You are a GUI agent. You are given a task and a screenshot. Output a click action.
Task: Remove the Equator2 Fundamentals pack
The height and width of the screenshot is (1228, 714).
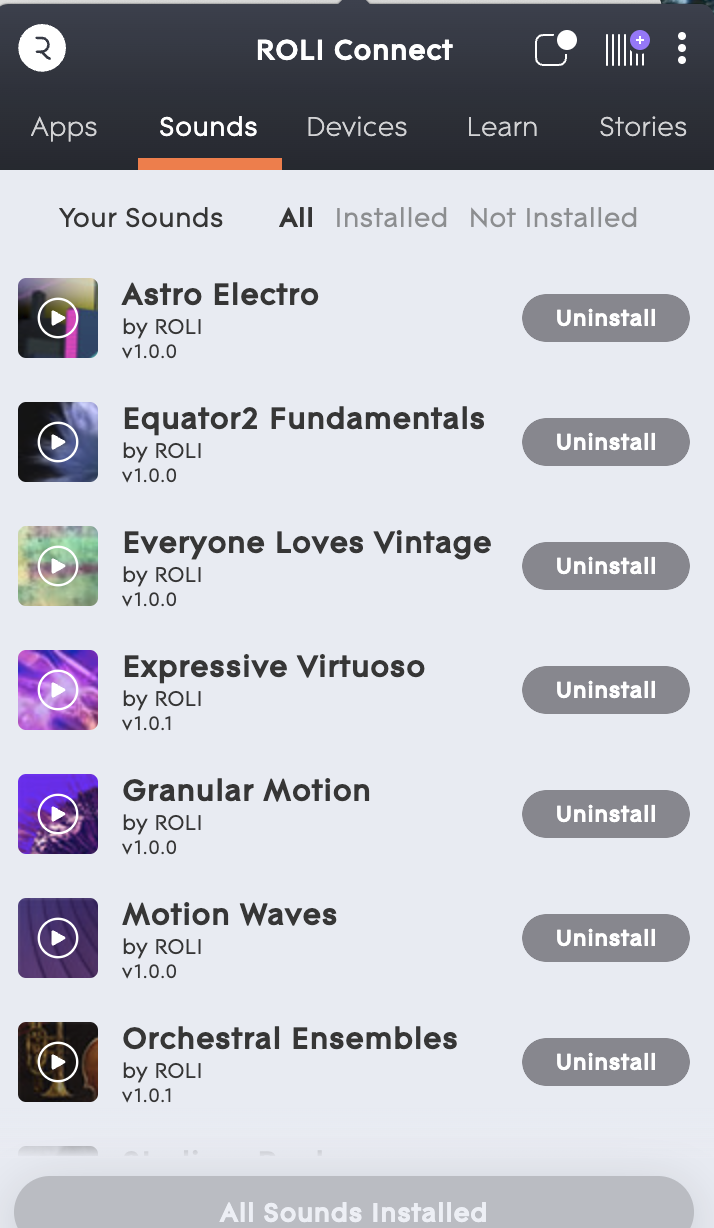606,442
